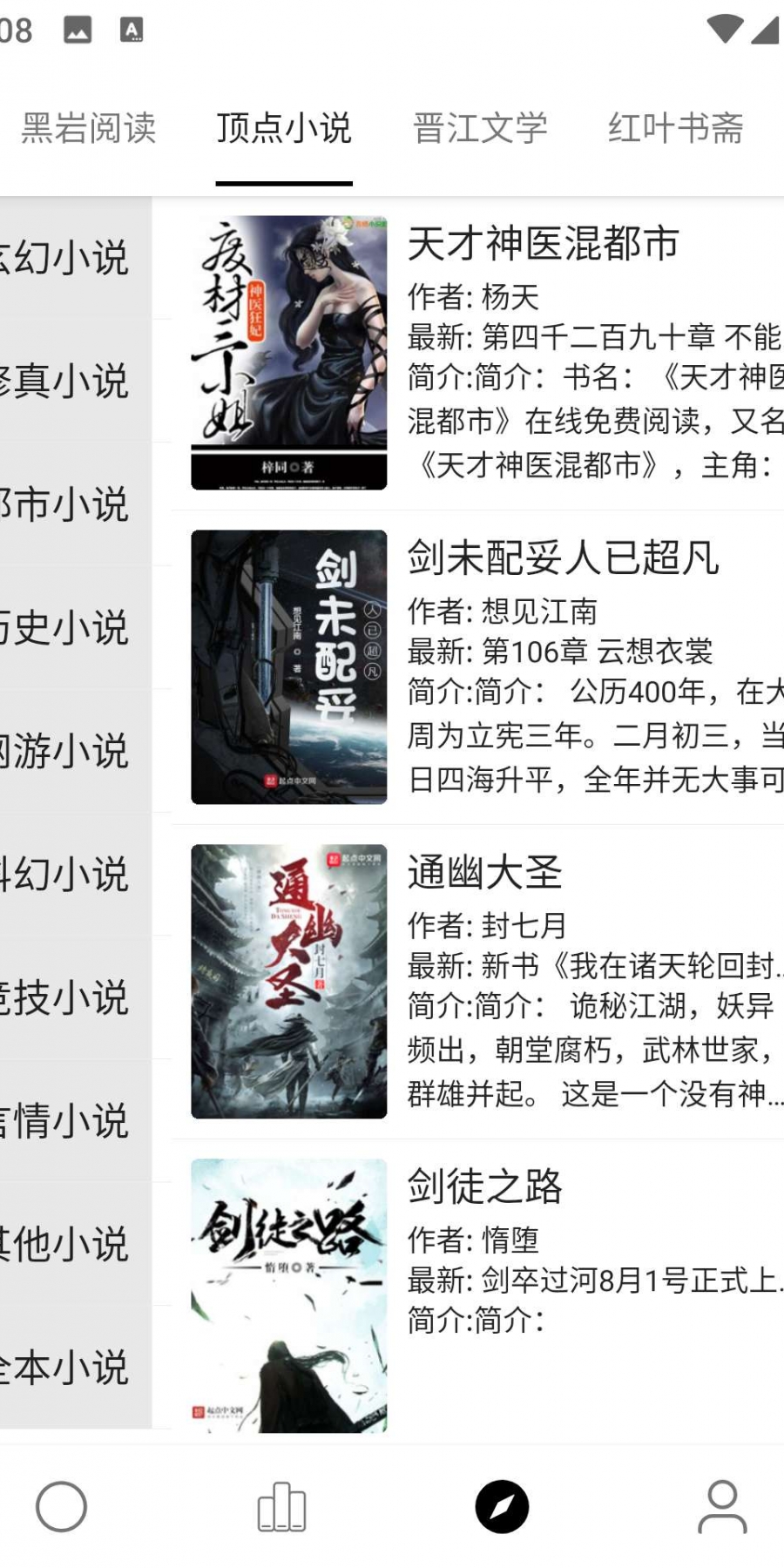Select the 其他小说 category
The image size is (784, 1568).
[x=76, y=1244]
